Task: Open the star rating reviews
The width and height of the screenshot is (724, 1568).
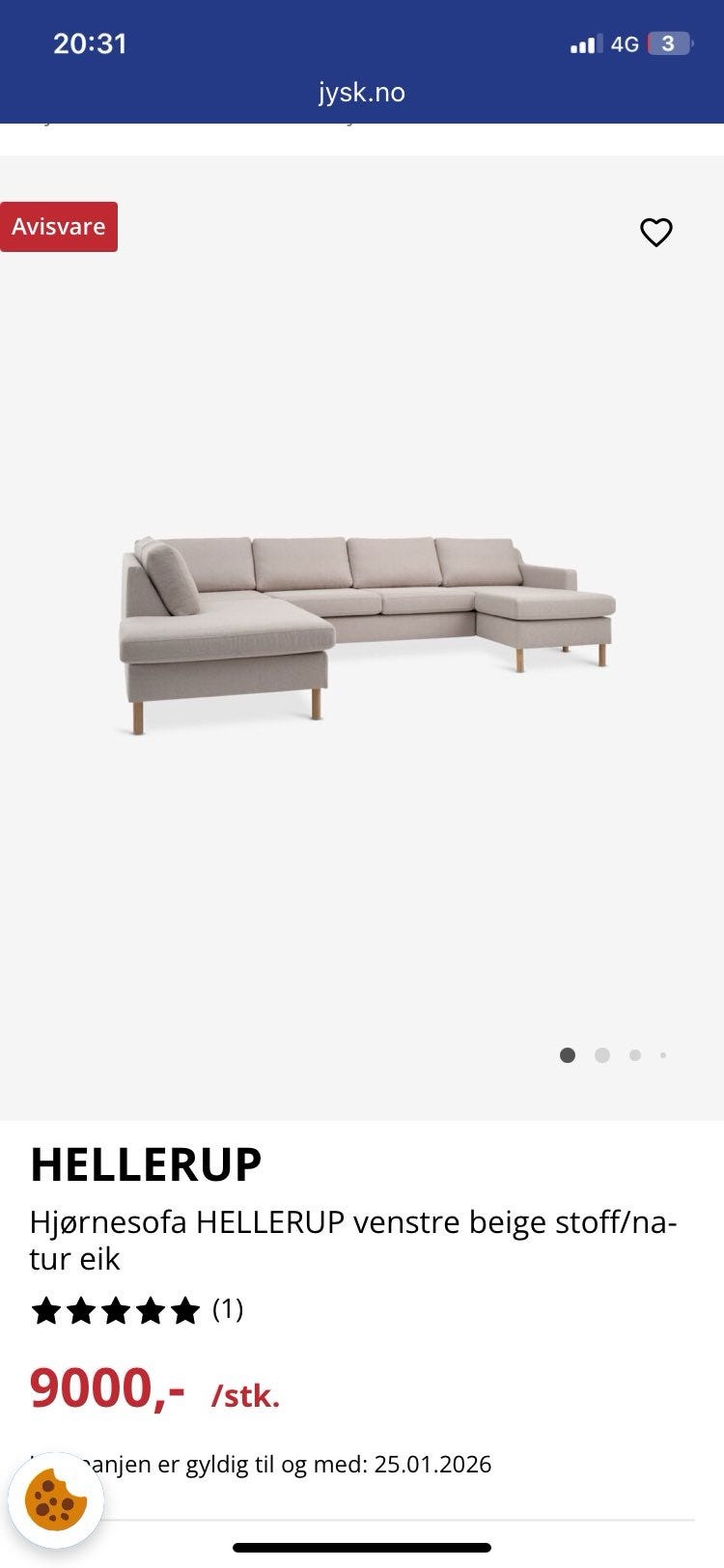Action: 136,1310
